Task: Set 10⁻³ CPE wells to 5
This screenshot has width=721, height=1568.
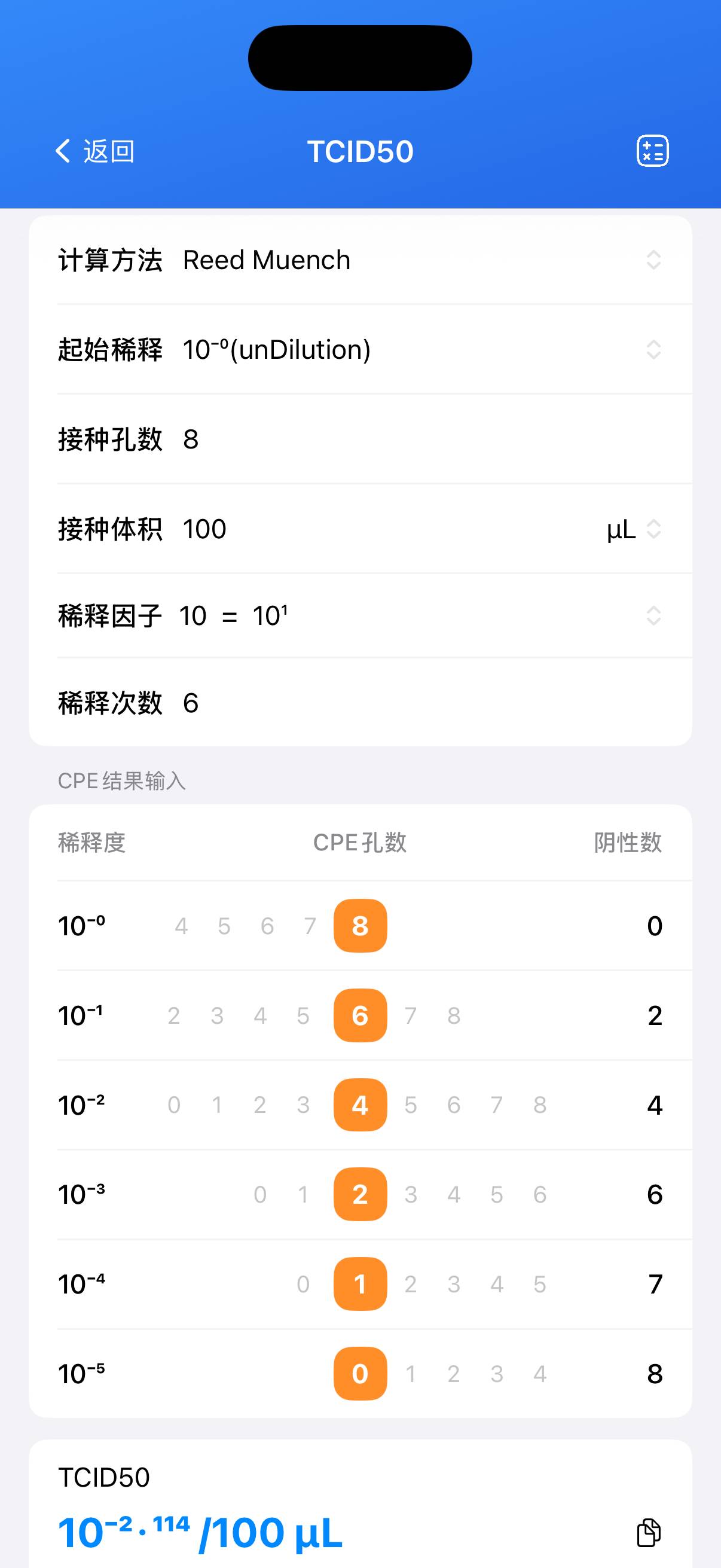Action: click(x=496, y=1194)
